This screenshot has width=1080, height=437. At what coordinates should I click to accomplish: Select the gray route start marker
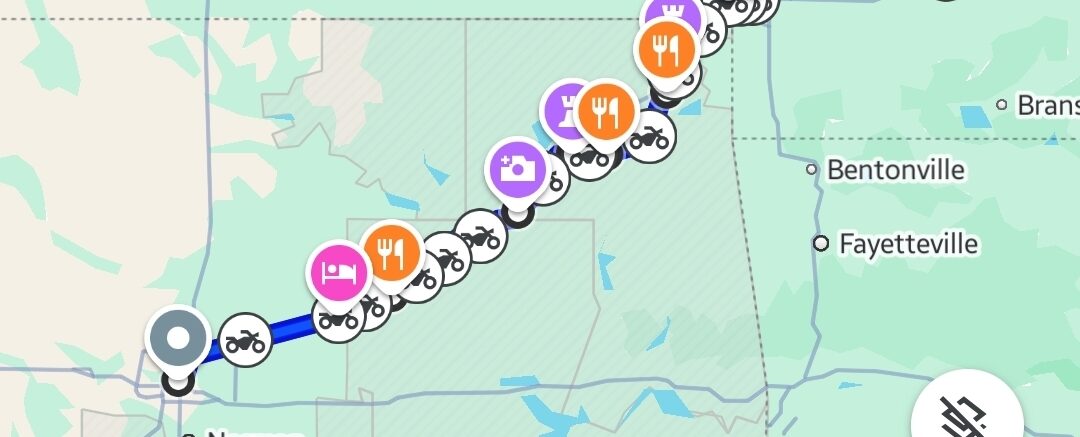(177, 338)
